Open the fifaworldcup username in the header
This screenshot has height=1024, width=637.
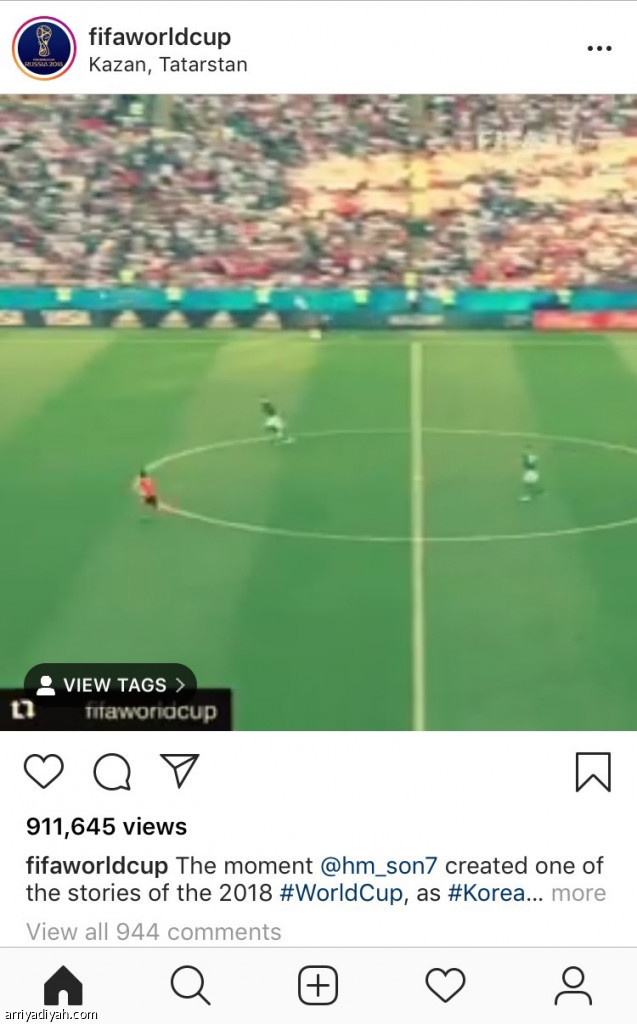[x=159, y=37]
